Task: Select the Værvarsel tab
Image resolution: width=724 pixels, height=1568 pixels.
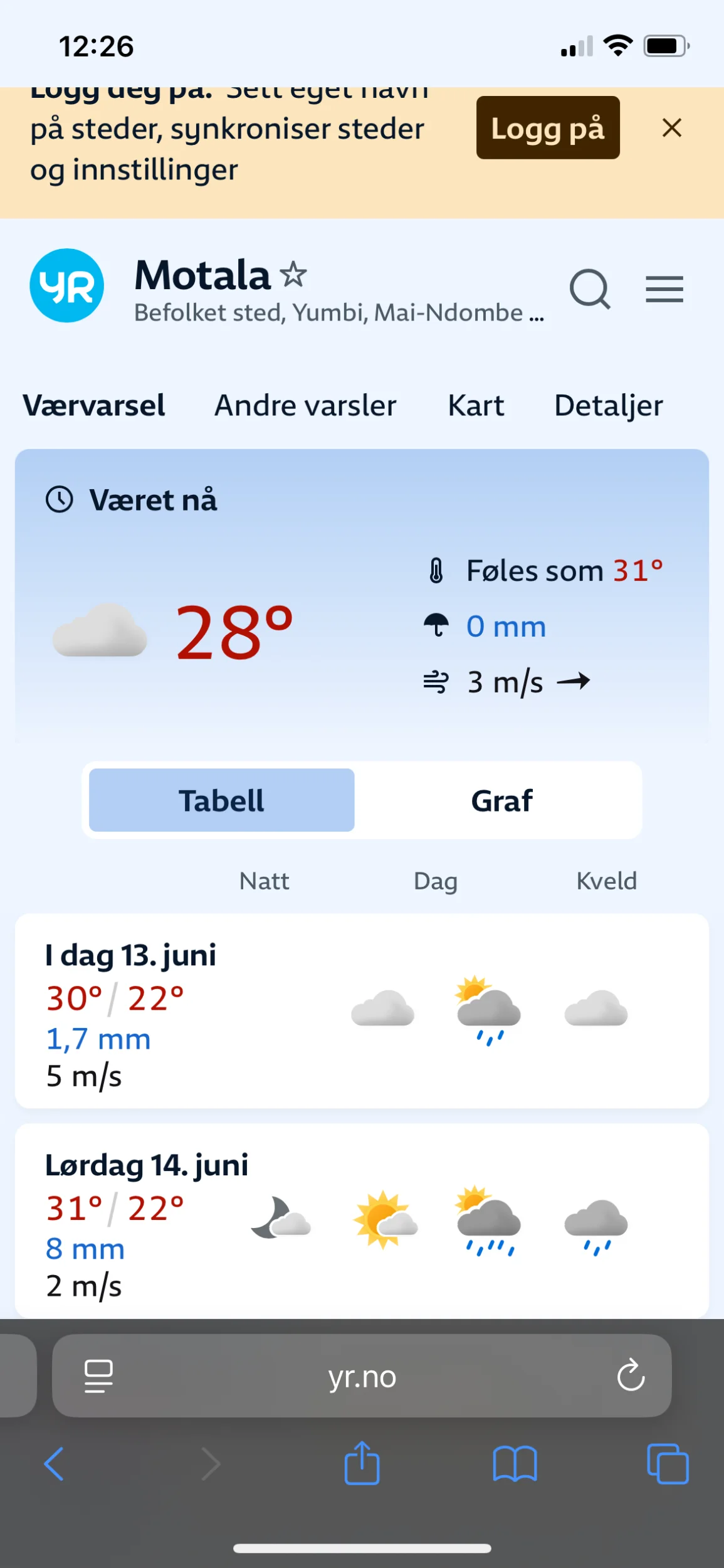Action: coord(94,405)
